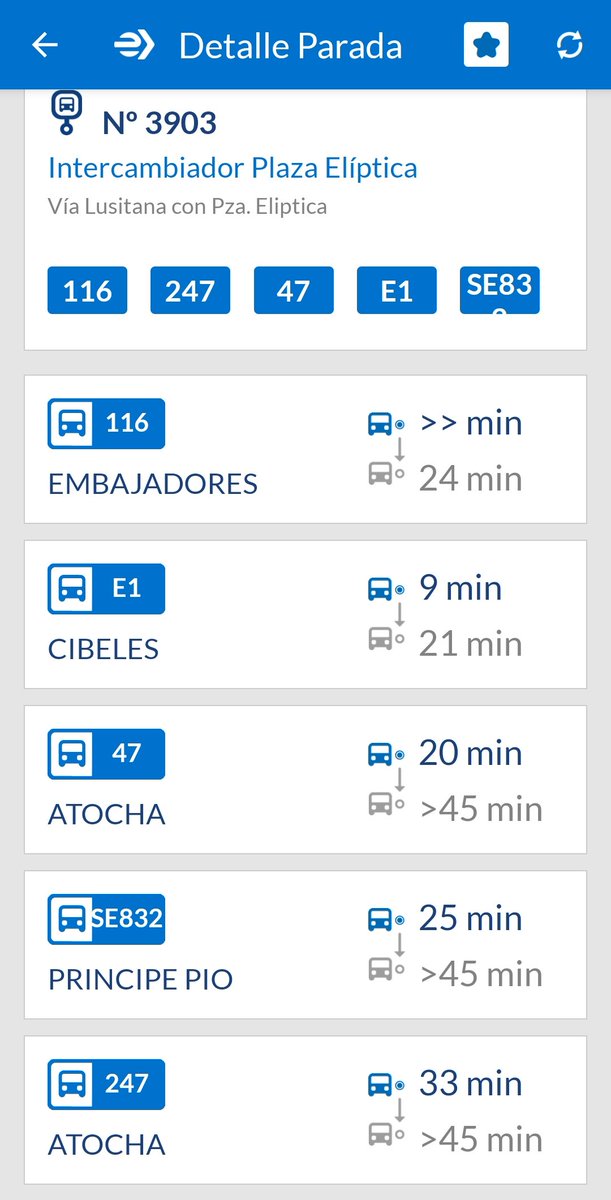Select the SE83 line chip
Screen dimensions: 611x1200
(499, 291)
